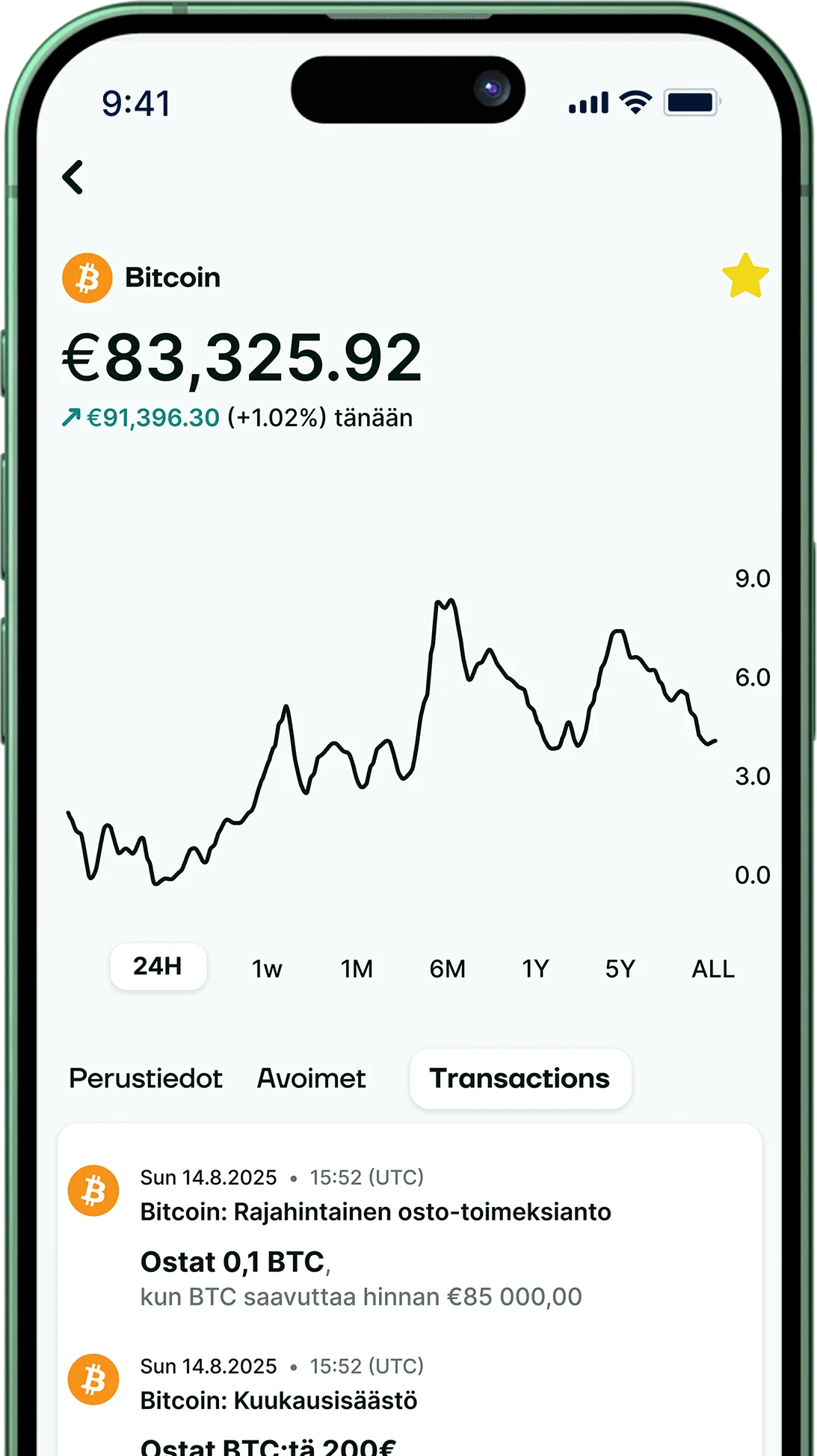Tap the cellular signal bars
Image resolution: width=817 pixels, height=1456 pixels.
[587, 103]
